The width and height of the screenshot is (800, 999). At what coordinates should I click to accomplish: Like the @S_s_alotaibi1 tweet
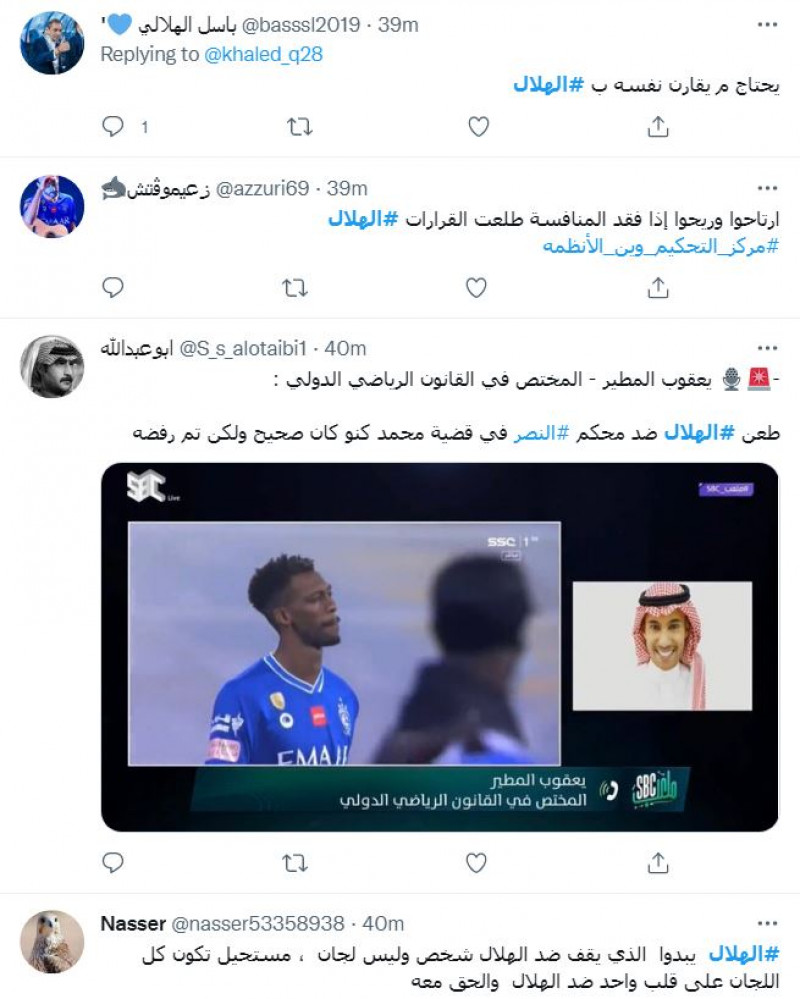point(478,862)
